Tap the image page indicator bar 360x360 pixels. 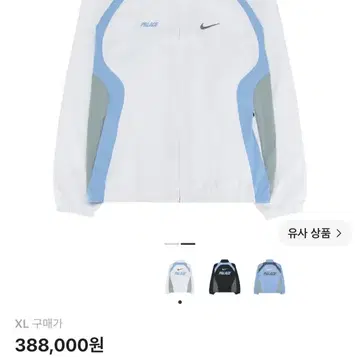click(x=180, y=244)
